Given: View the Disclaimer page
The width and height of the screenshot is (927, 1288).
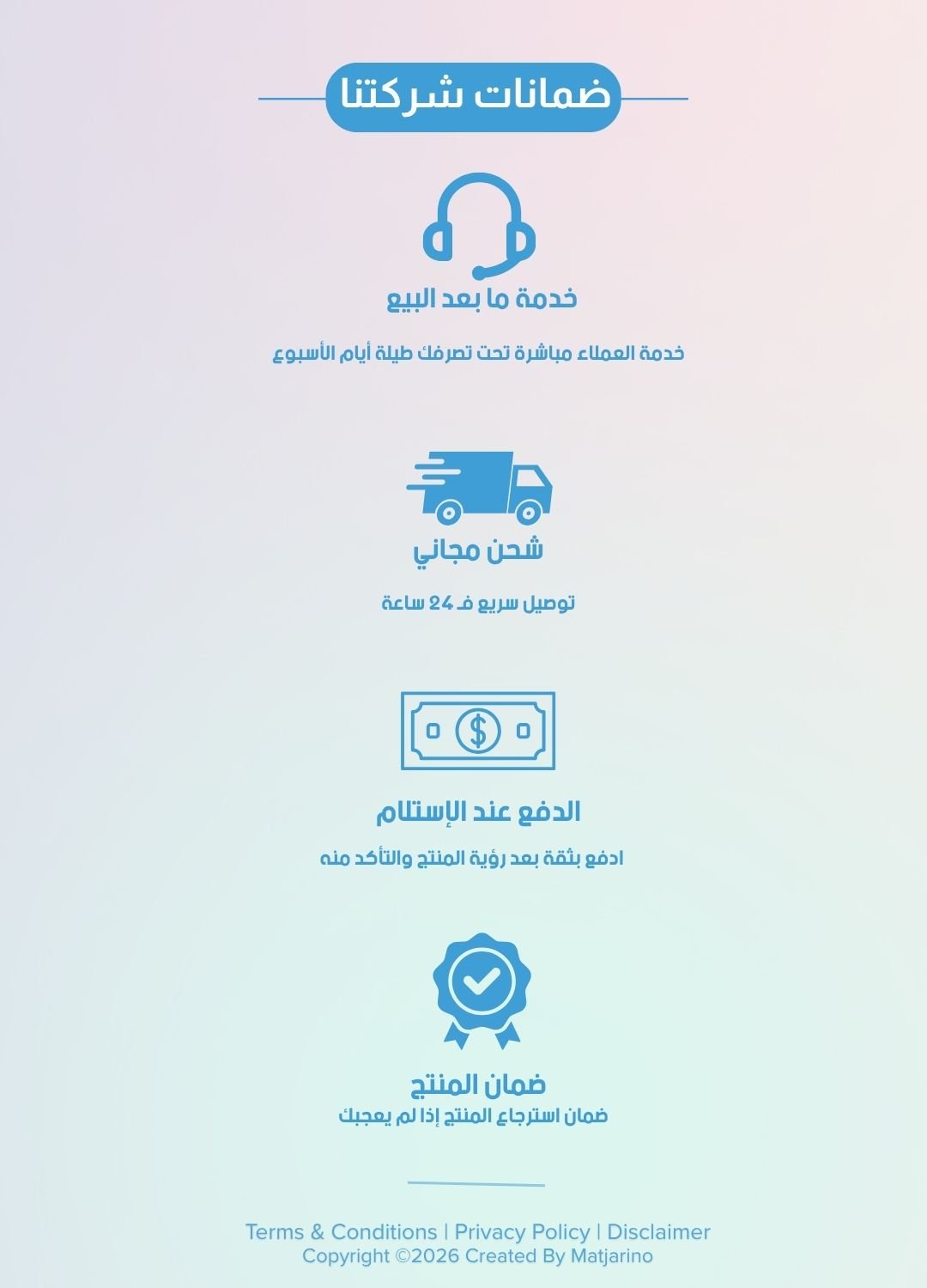Looking at the screenshot, I should point(658,1231).
